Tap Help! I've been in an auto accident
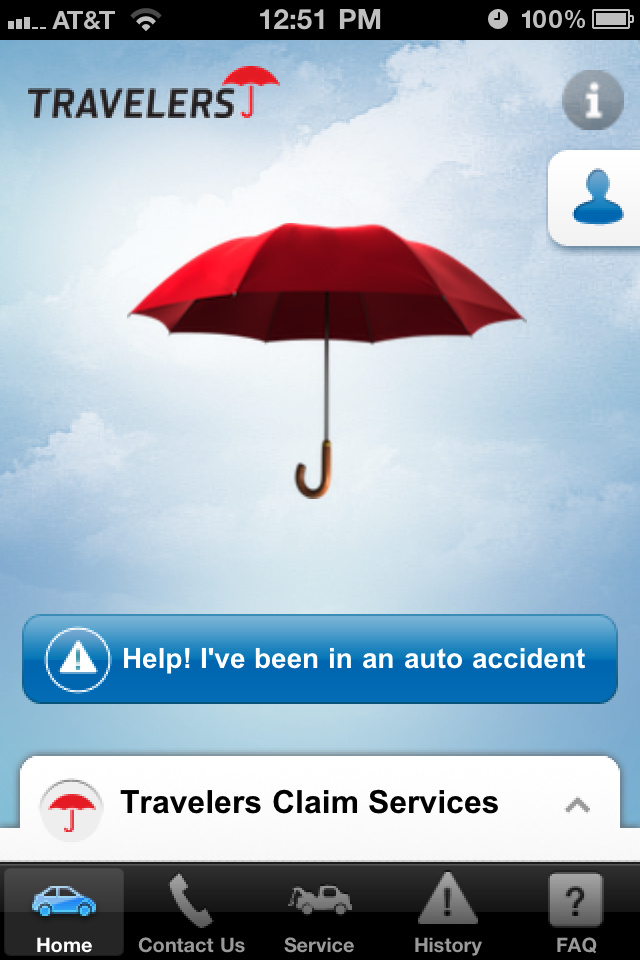This screenshot has height=960, width=640. click(x=320, y=659)
